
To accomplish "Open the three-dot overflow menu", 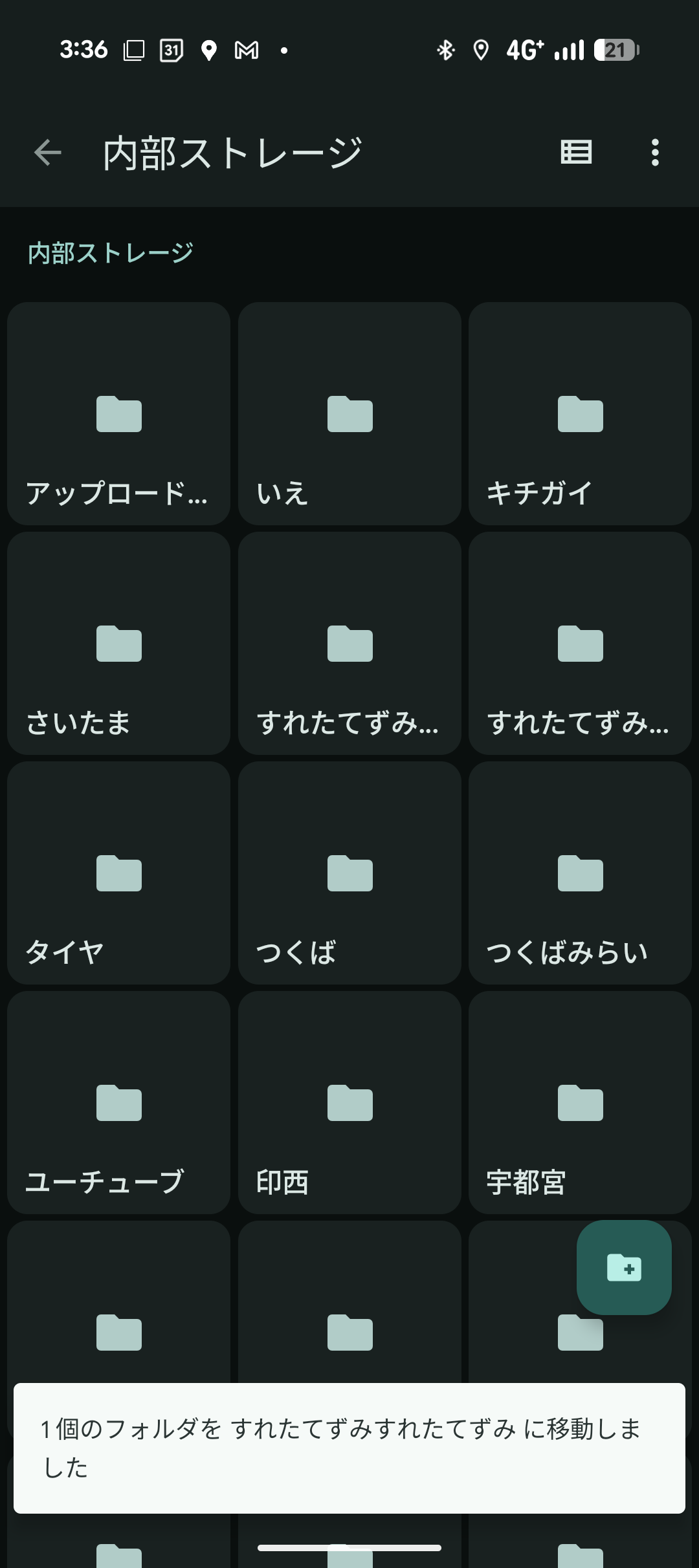I will click(x=655, y=153).
